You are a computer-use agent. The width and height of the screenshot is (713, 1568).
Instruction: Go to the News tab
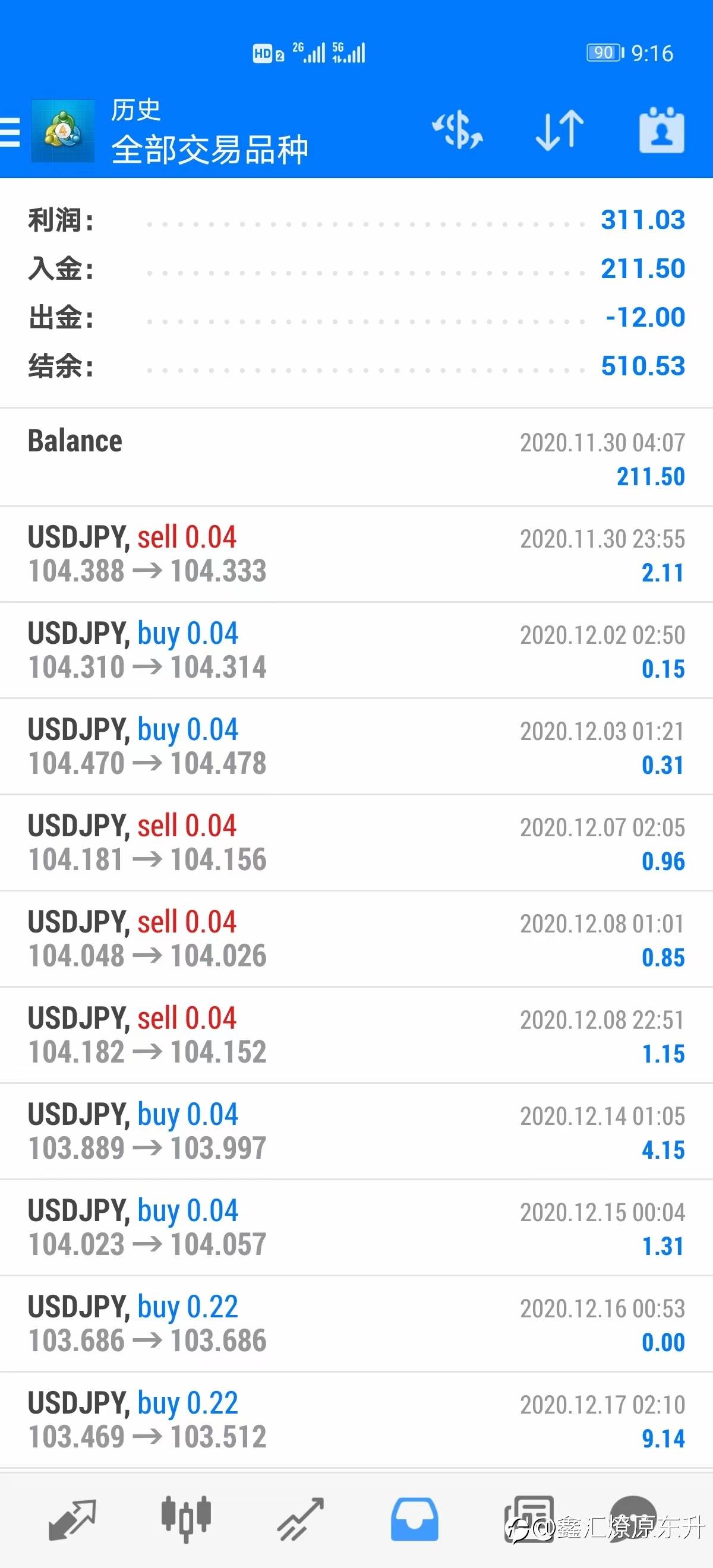pos(528,1519)
